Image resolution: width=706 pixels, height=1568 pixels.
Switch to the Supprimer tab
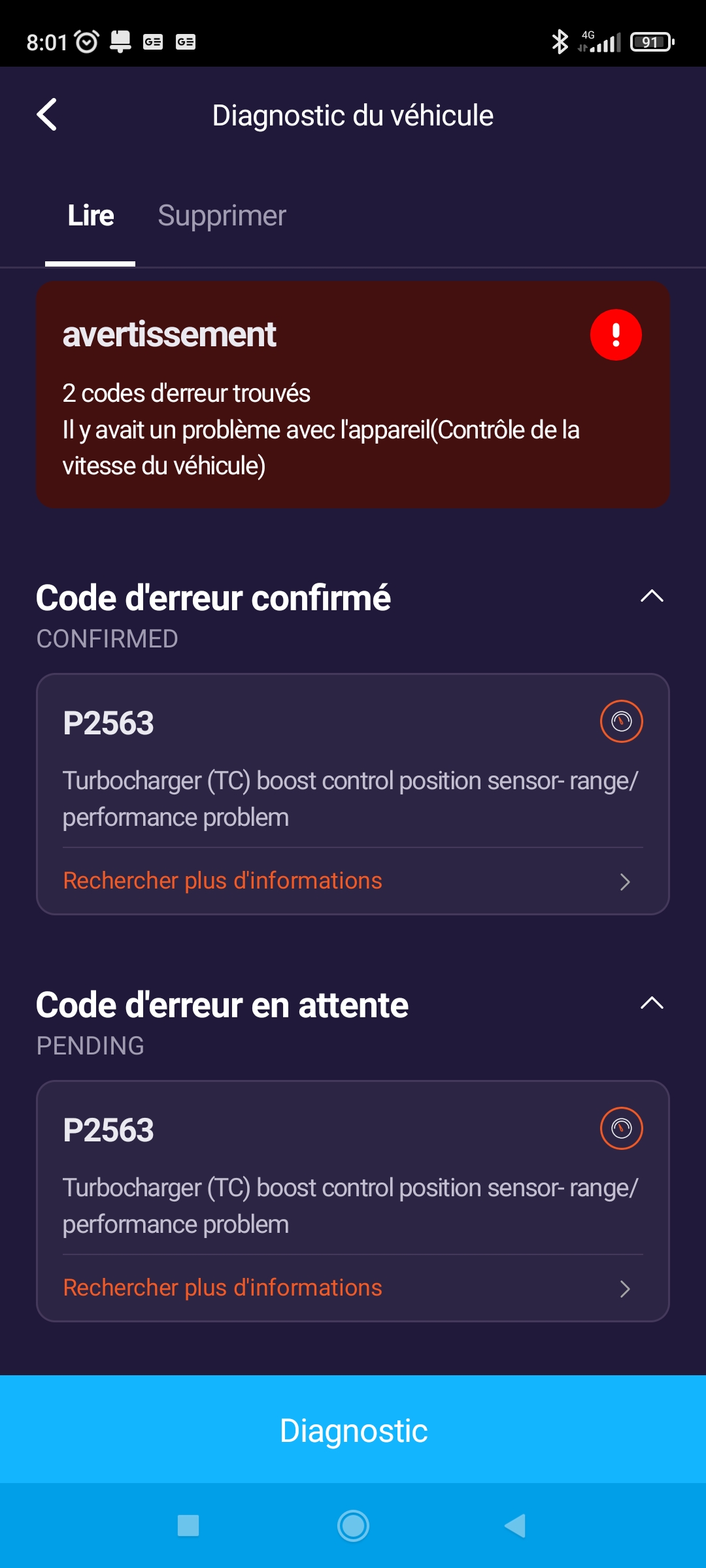[x=222, y=216]
